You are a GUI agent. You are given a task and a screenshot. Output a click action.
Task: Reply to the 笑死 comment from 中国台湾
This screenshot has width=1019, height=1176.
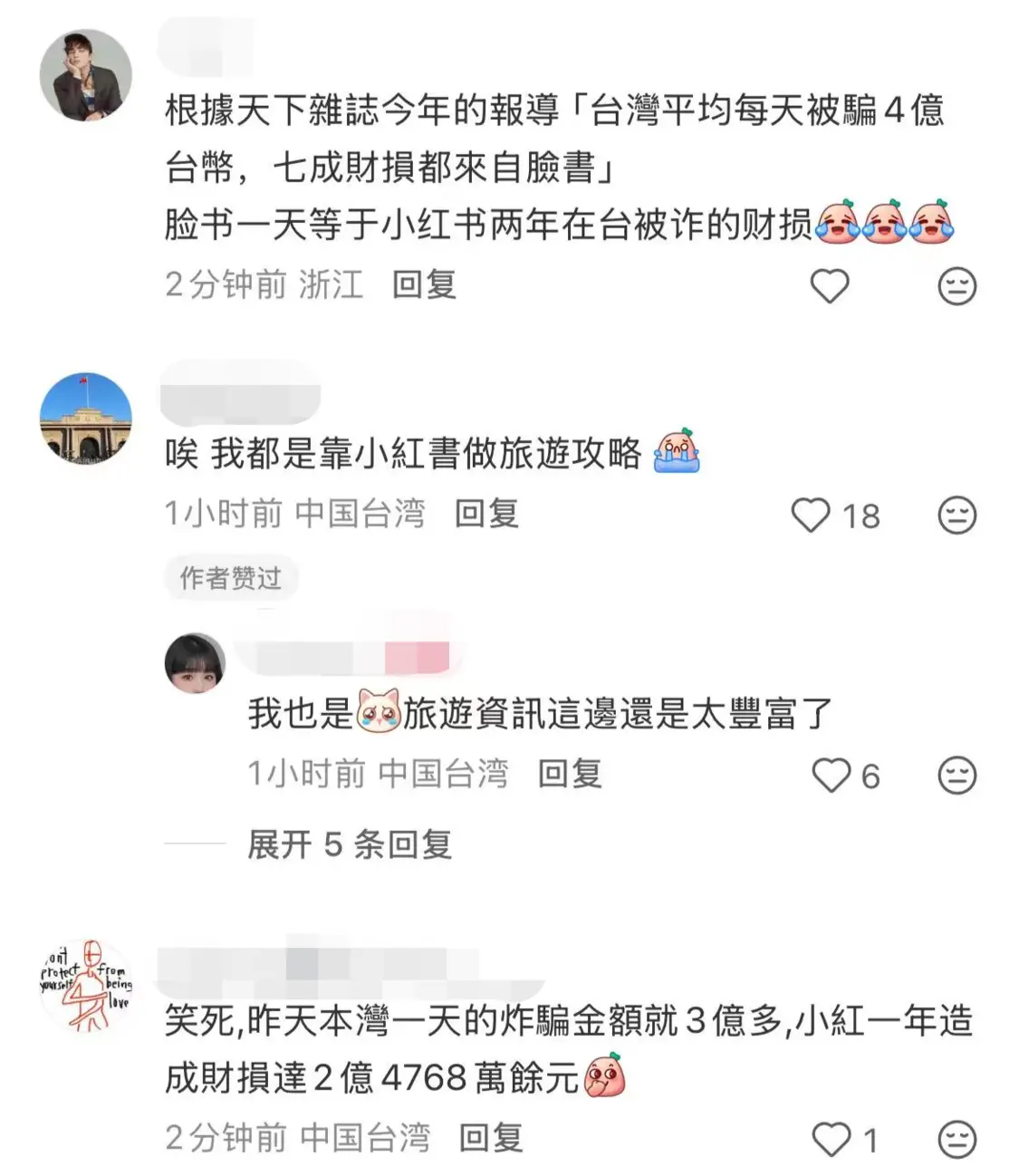[491, 1138]
